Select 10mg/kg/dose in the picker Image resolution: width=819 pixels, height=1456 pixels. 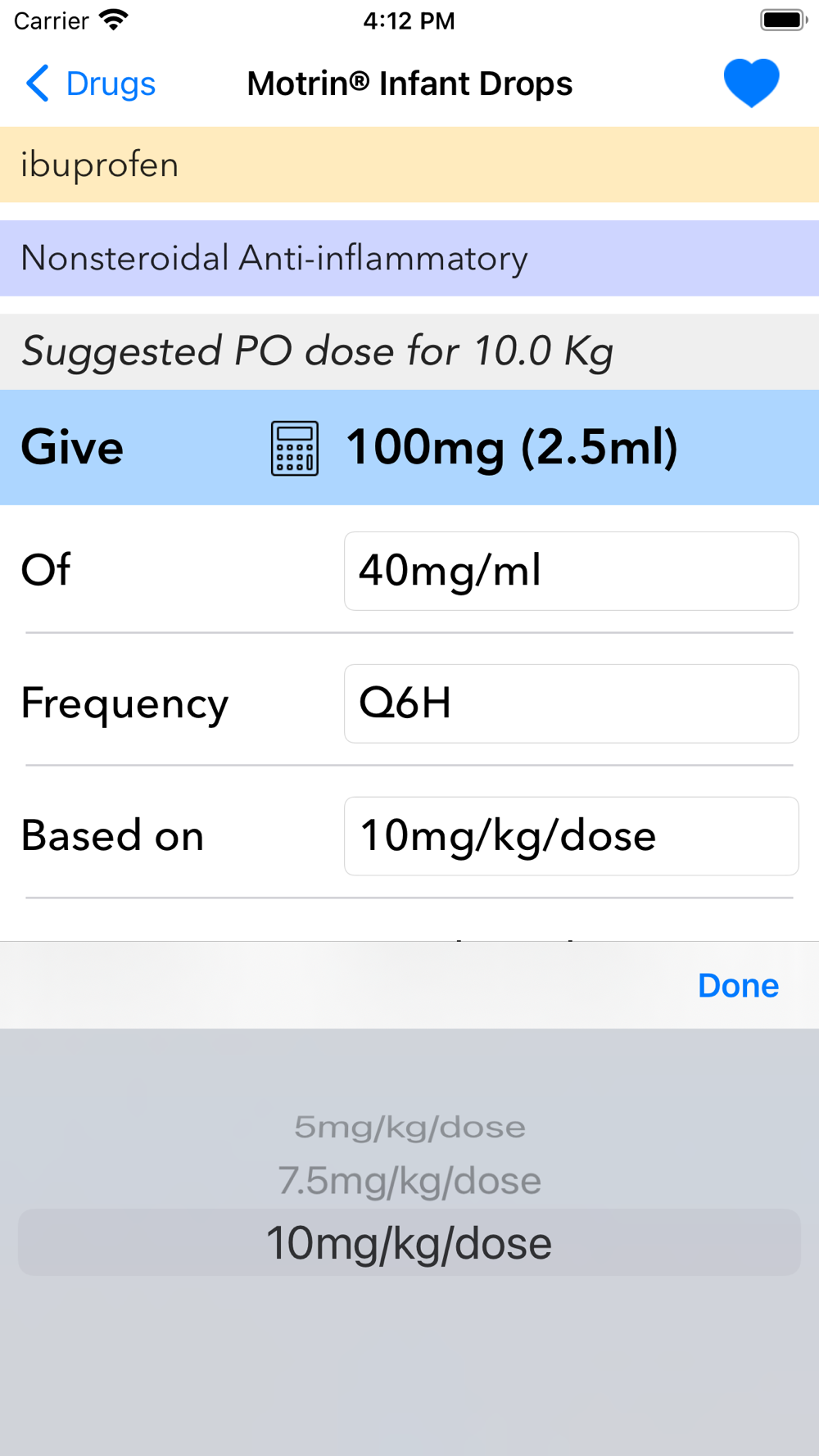409,1242
